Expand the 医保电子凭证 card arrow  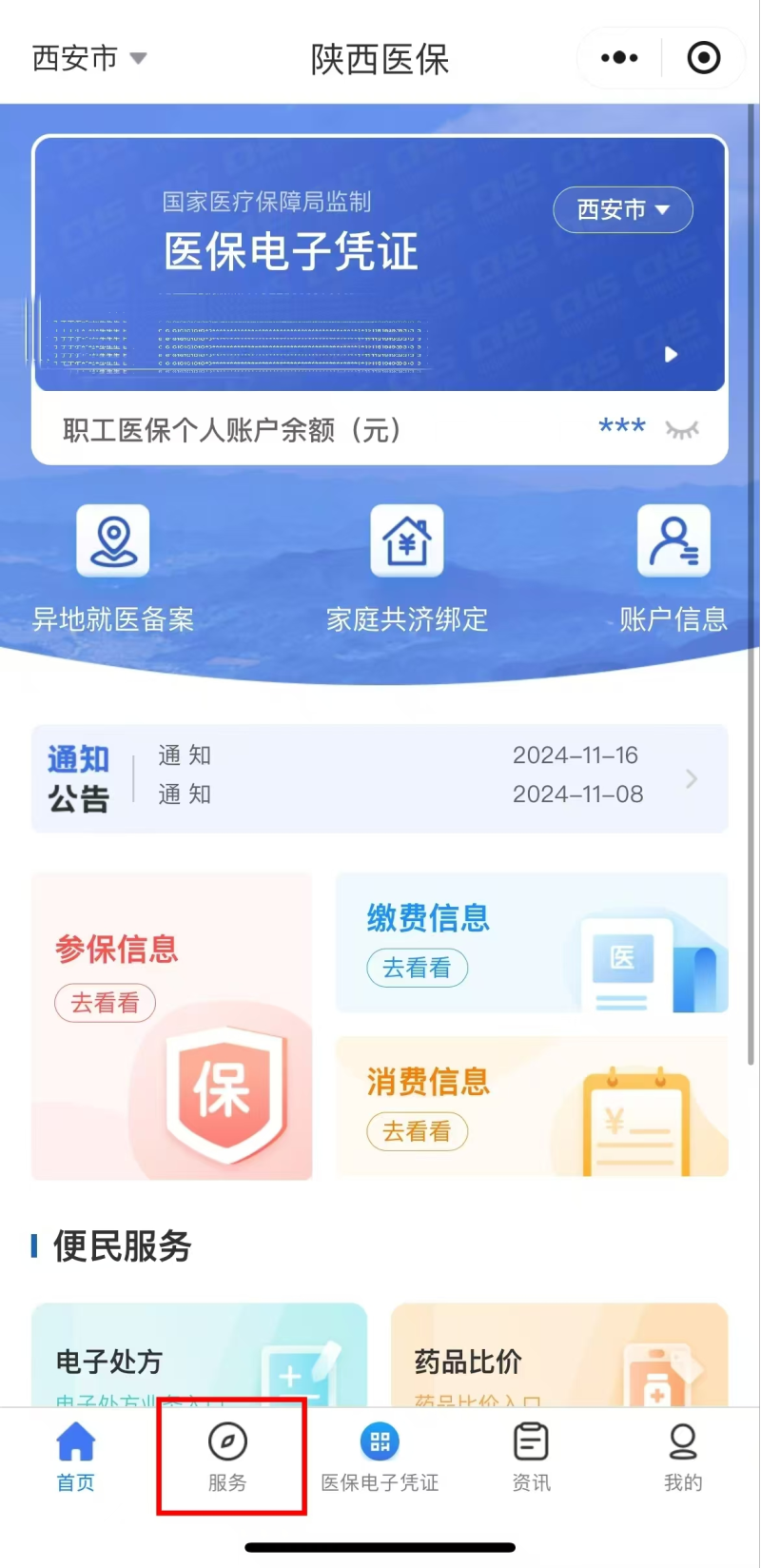[x=671, y=355]
